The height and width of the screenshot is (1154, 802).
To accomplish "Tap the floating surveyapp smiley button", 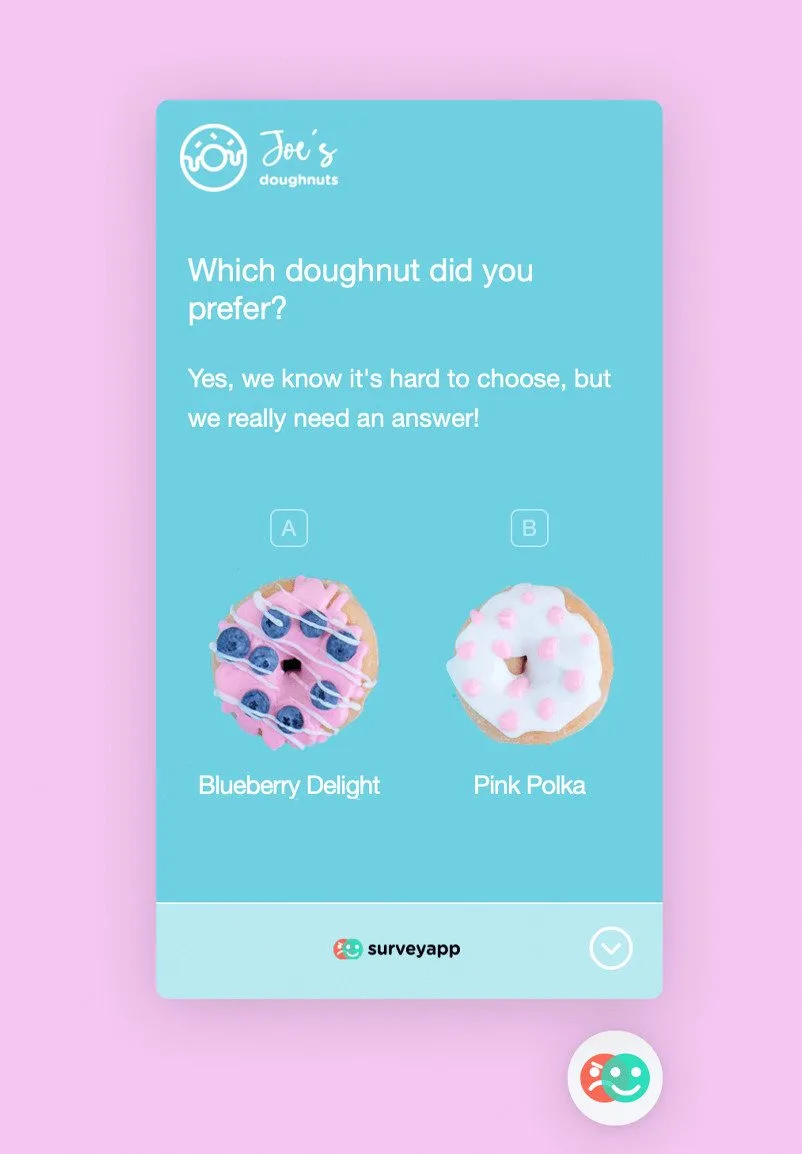I will tap(615, 1078).
